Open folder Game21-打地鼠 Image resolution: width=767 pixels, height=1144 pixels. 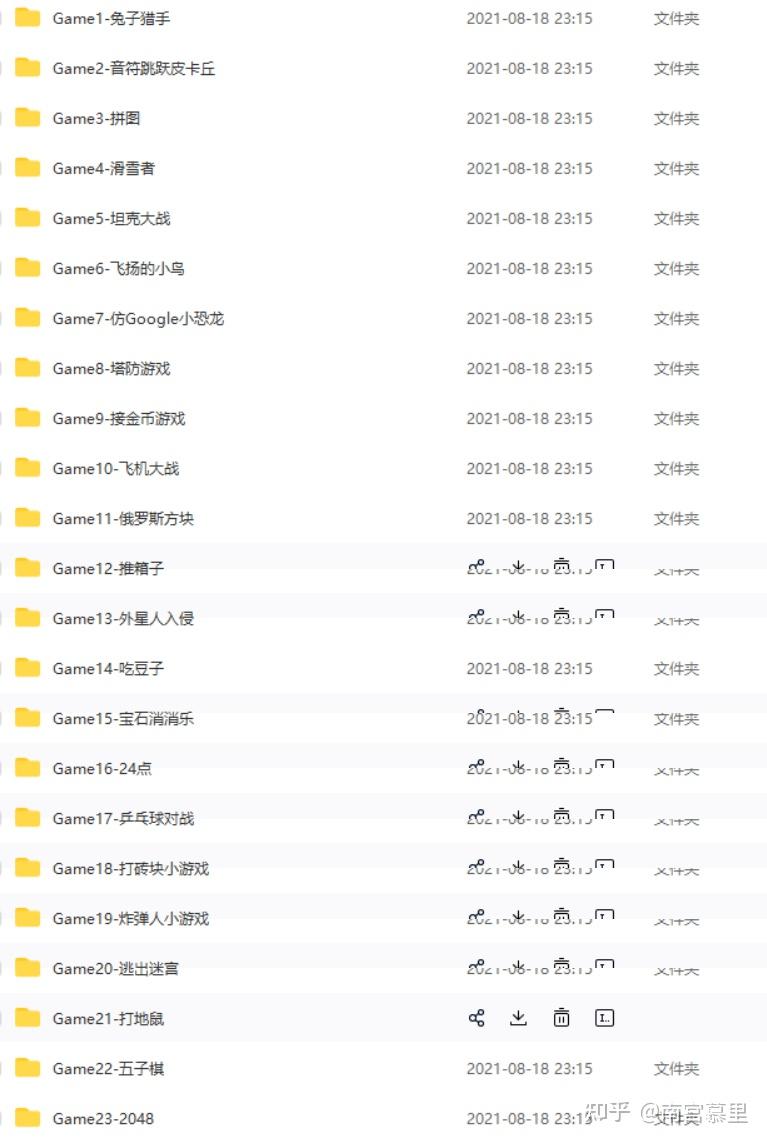pyautogui.click(x=108, y=1018)
